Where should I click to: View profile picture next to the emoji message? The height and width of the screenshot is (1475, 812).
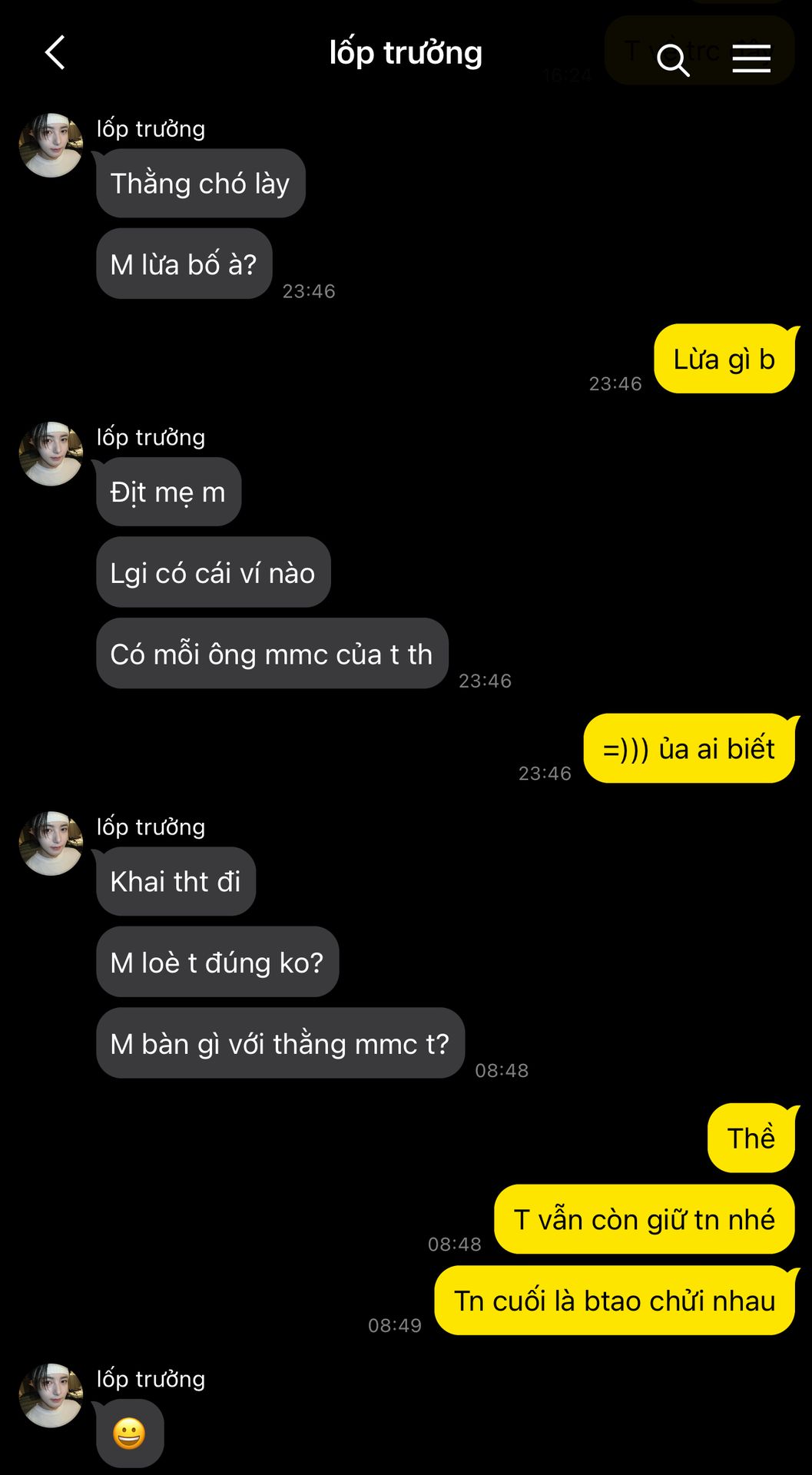(51, 1395)
